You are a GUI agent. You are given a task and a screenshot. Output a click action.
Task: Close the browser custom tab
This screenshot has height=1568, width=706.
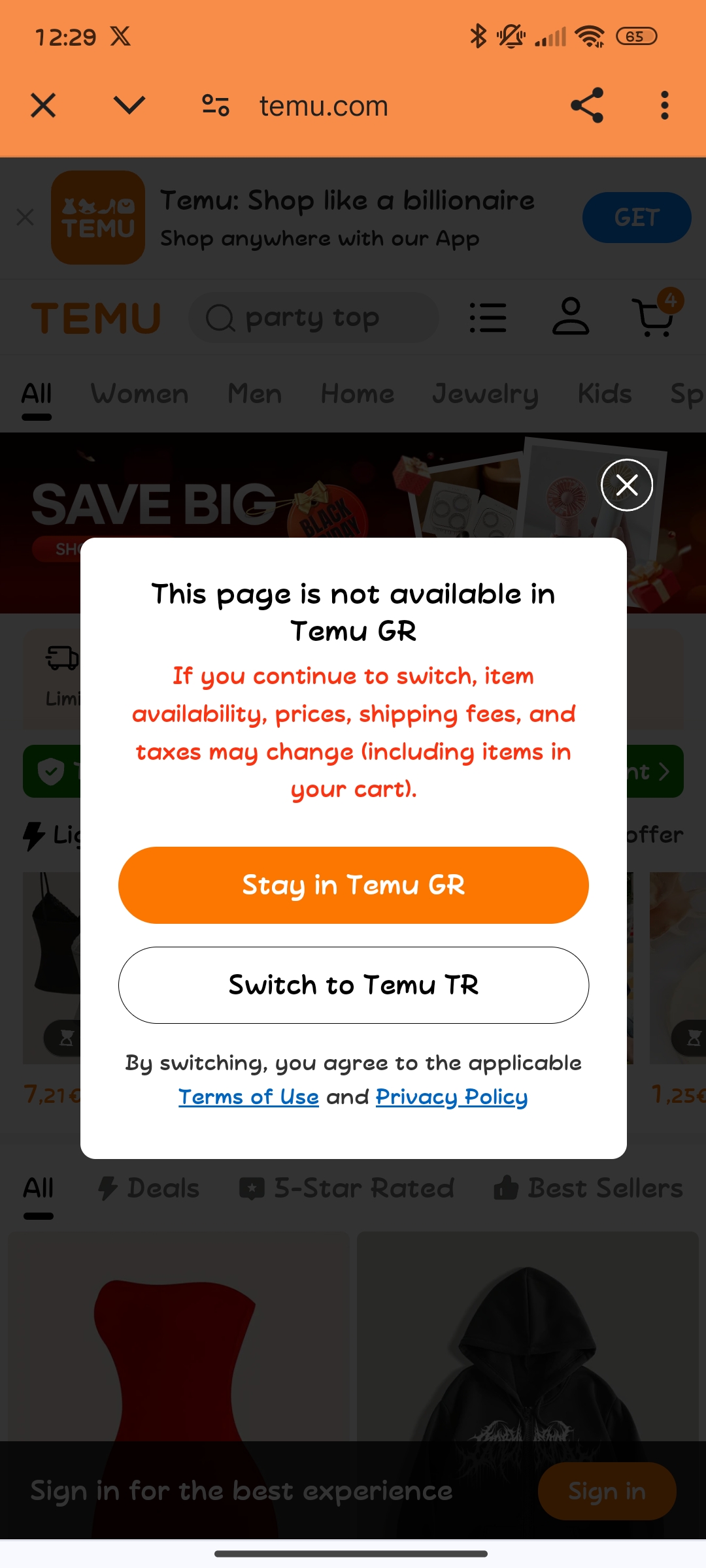click(x=43, y=105)
